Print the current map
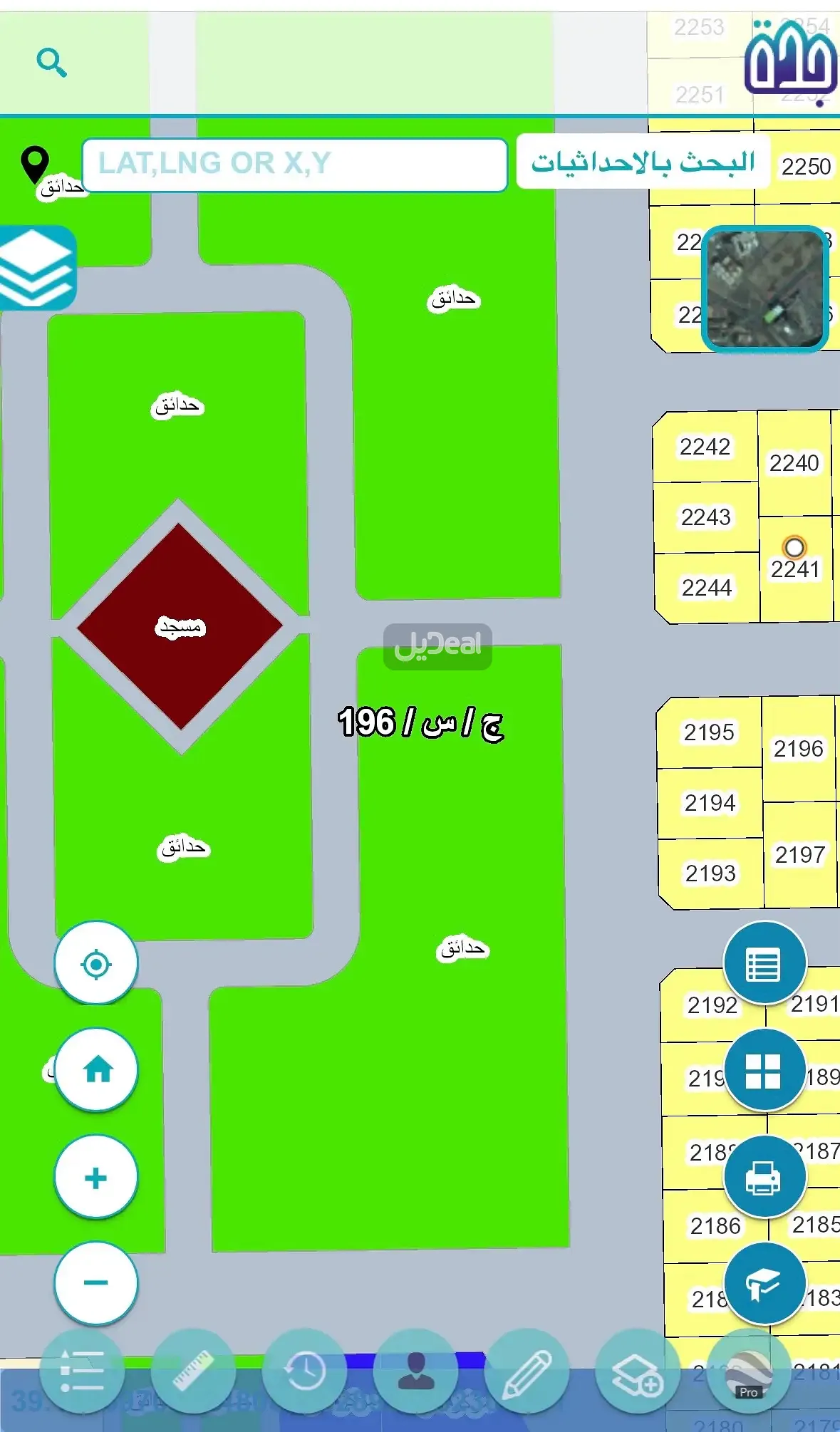The width and height of the screenshot is (840, 1432). (764, 1177)
